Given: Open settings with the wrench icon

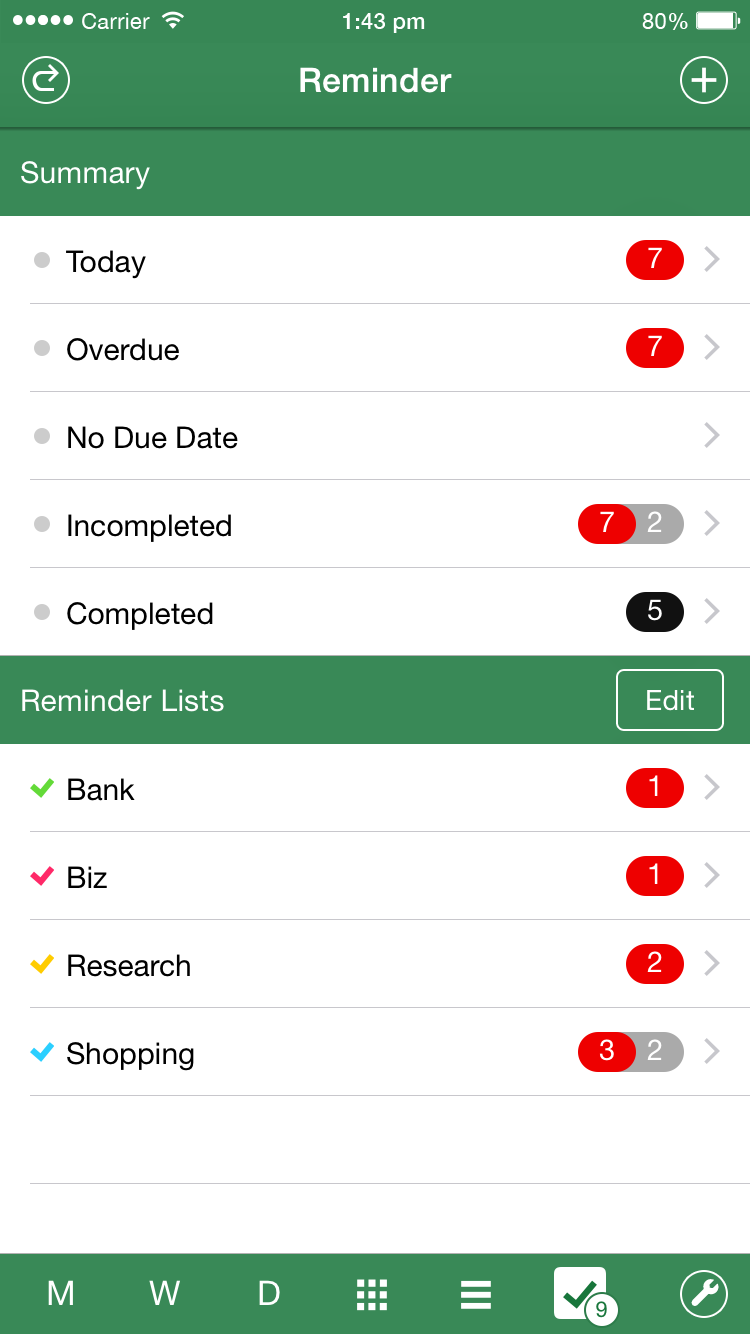Looking at the screenshot, I should click(704, 1294).
